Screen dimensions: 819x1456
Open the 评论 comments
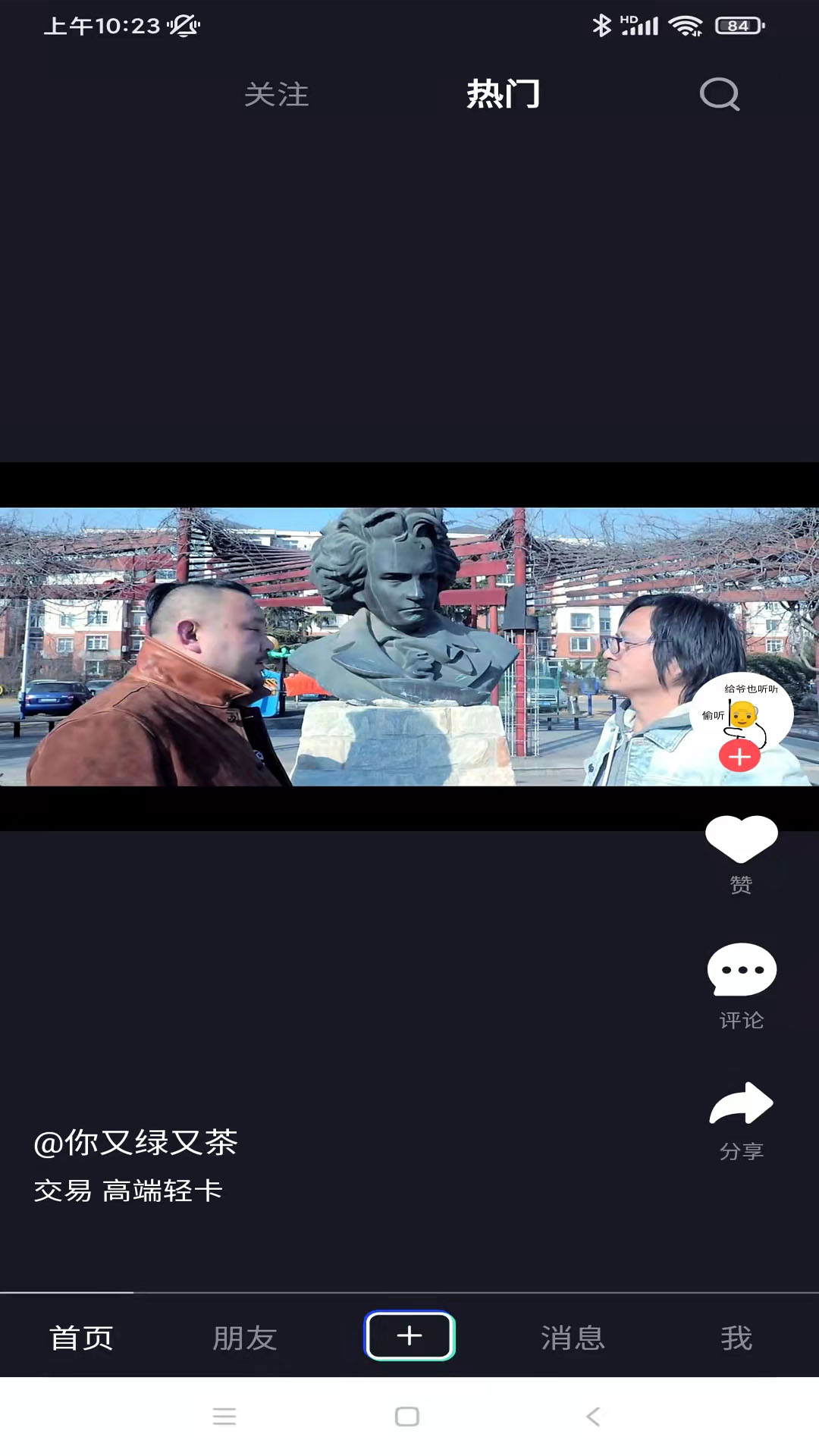[741, 971]
